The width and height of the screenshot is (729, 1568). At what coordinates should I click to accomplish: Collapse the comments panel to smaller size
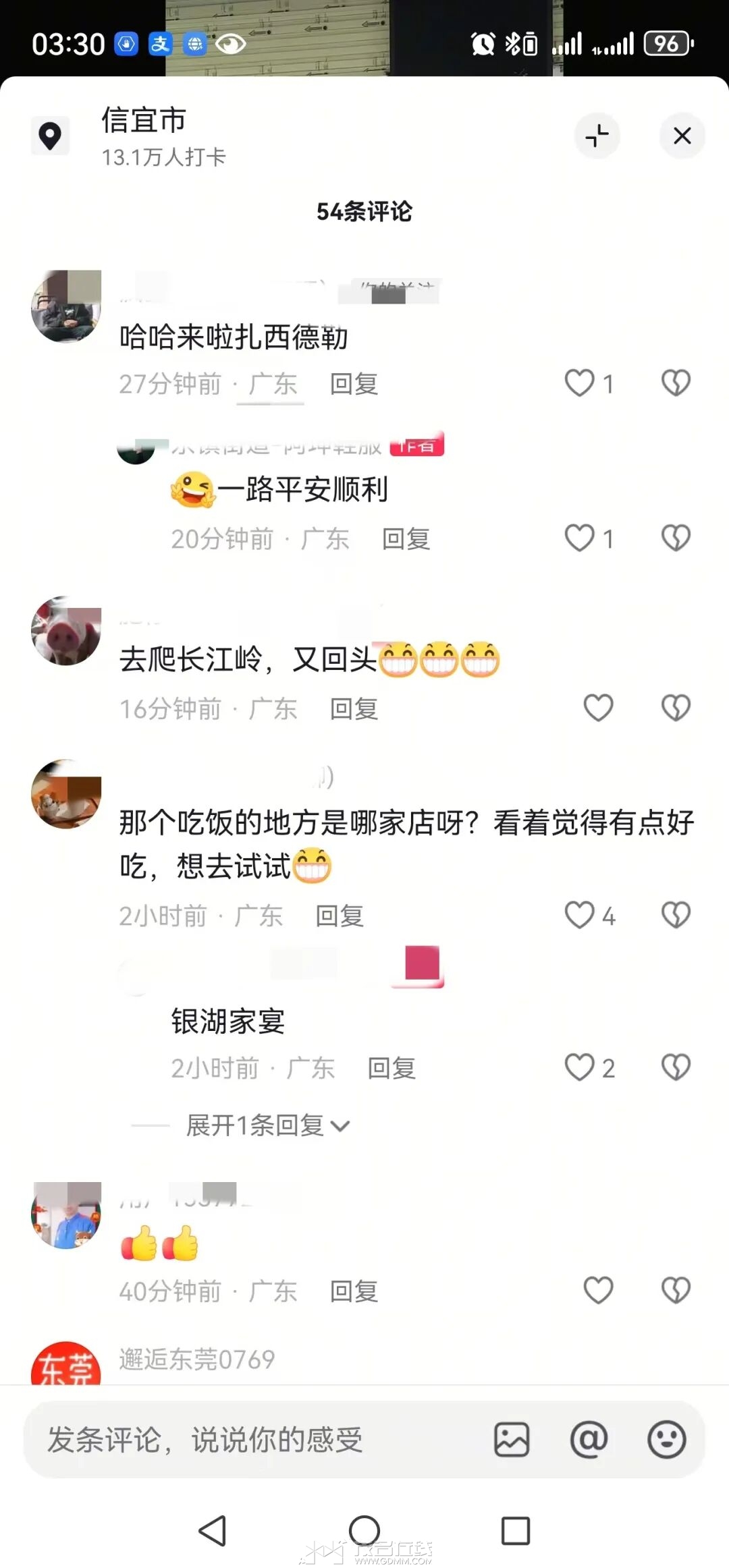click(597, 136)
